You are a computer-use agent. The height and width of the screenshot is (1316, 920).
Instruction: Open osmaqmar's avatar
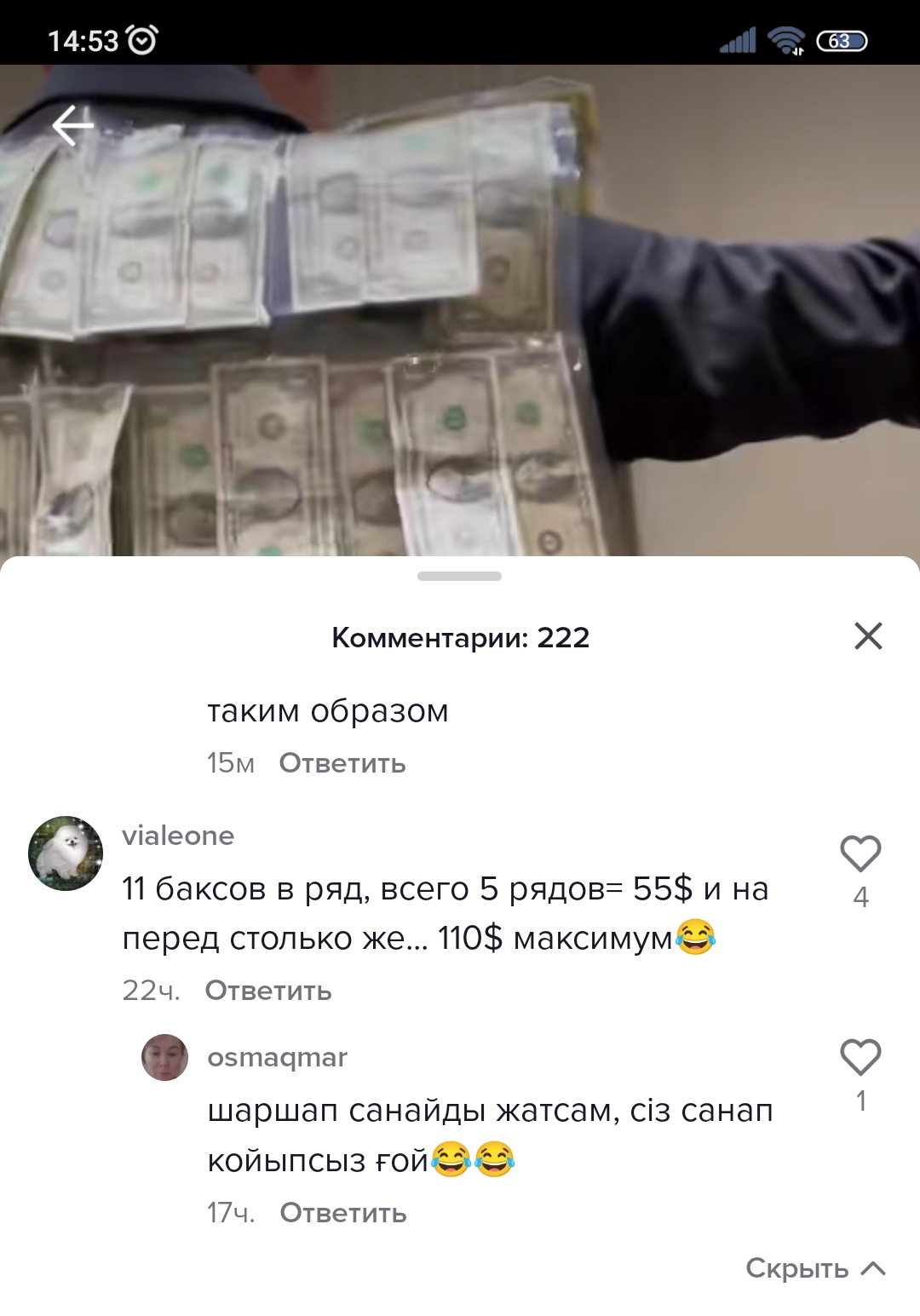coord(164,1057)
